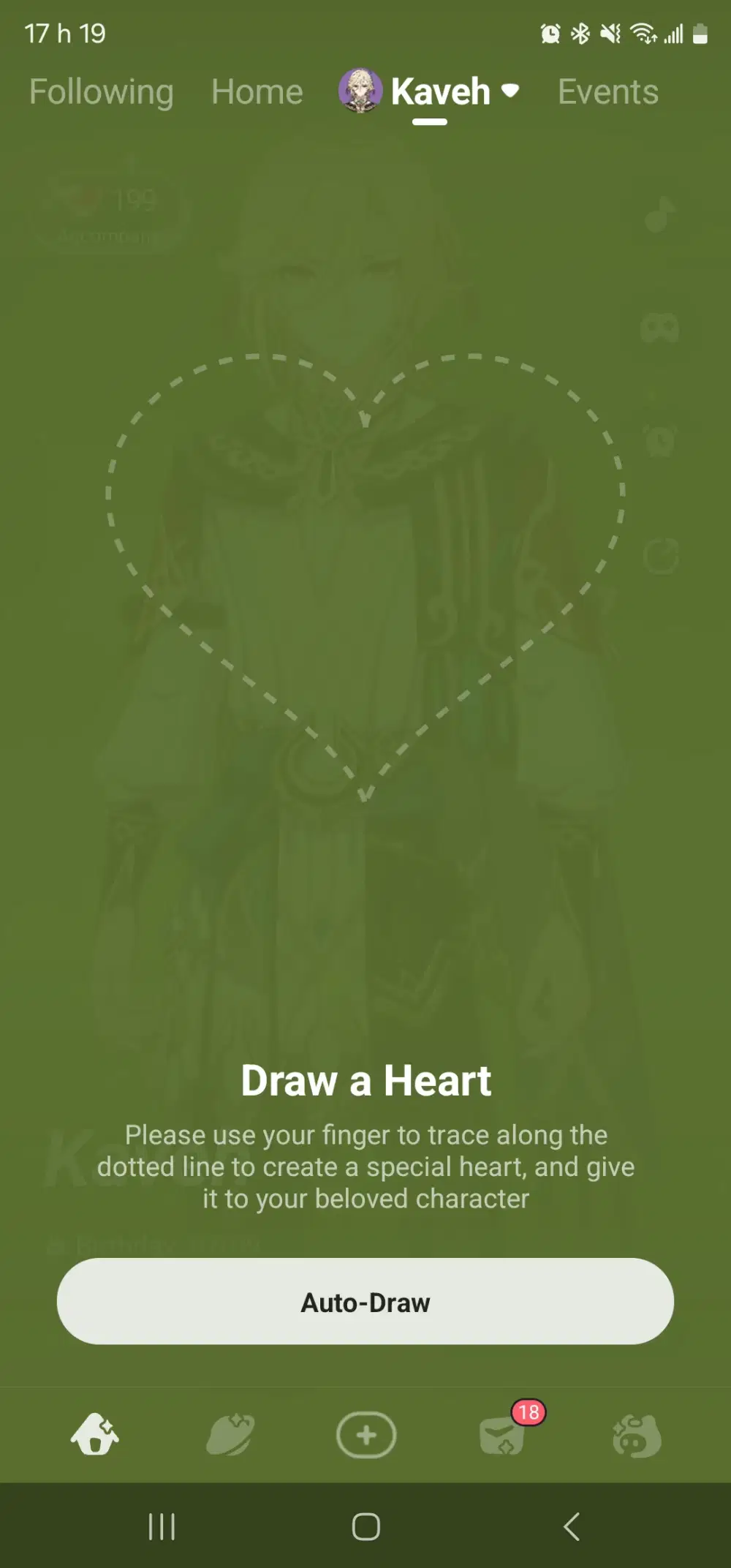
Task: Tap the Auto-Draw button
Action: tap(365, 1301)
